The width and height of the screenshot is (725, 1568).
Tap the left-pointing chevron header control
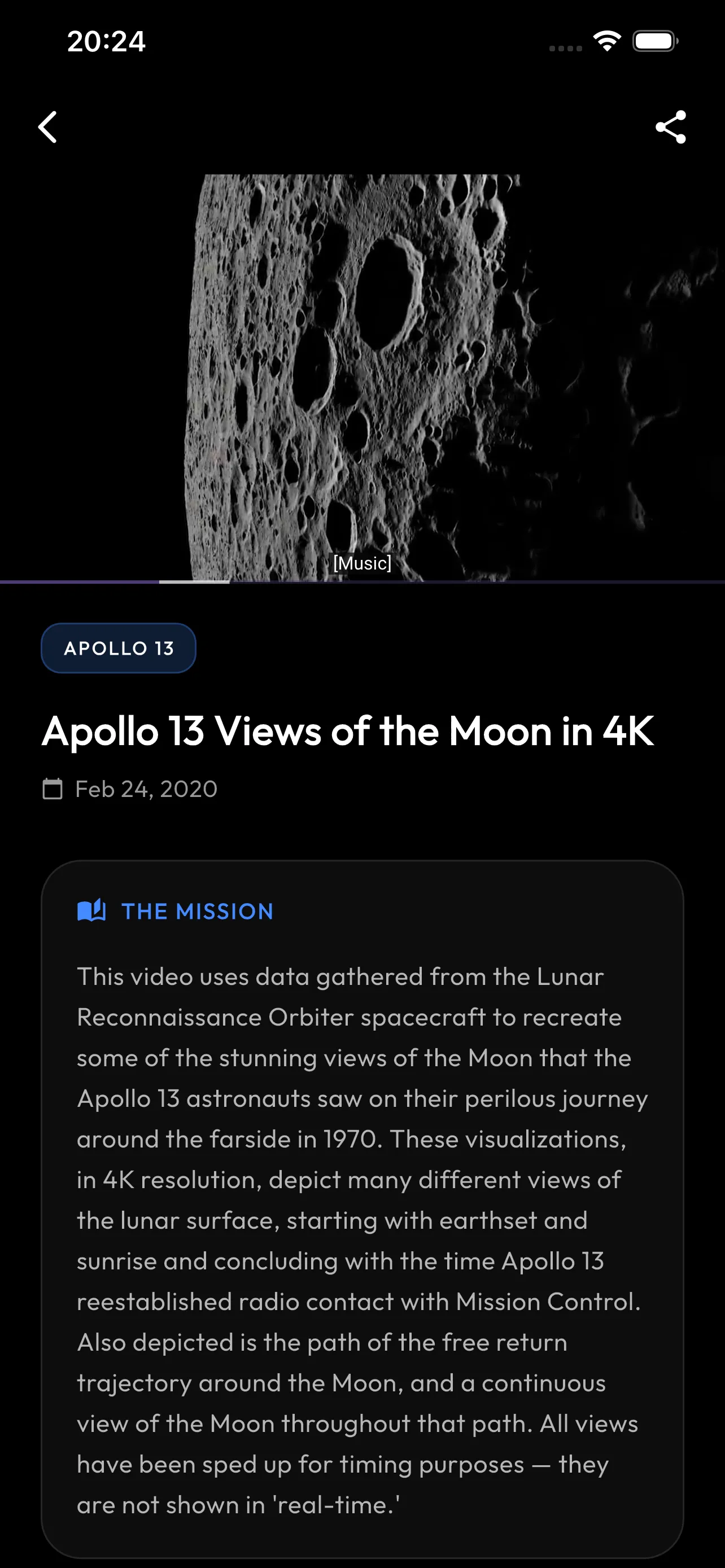(47, 127)
